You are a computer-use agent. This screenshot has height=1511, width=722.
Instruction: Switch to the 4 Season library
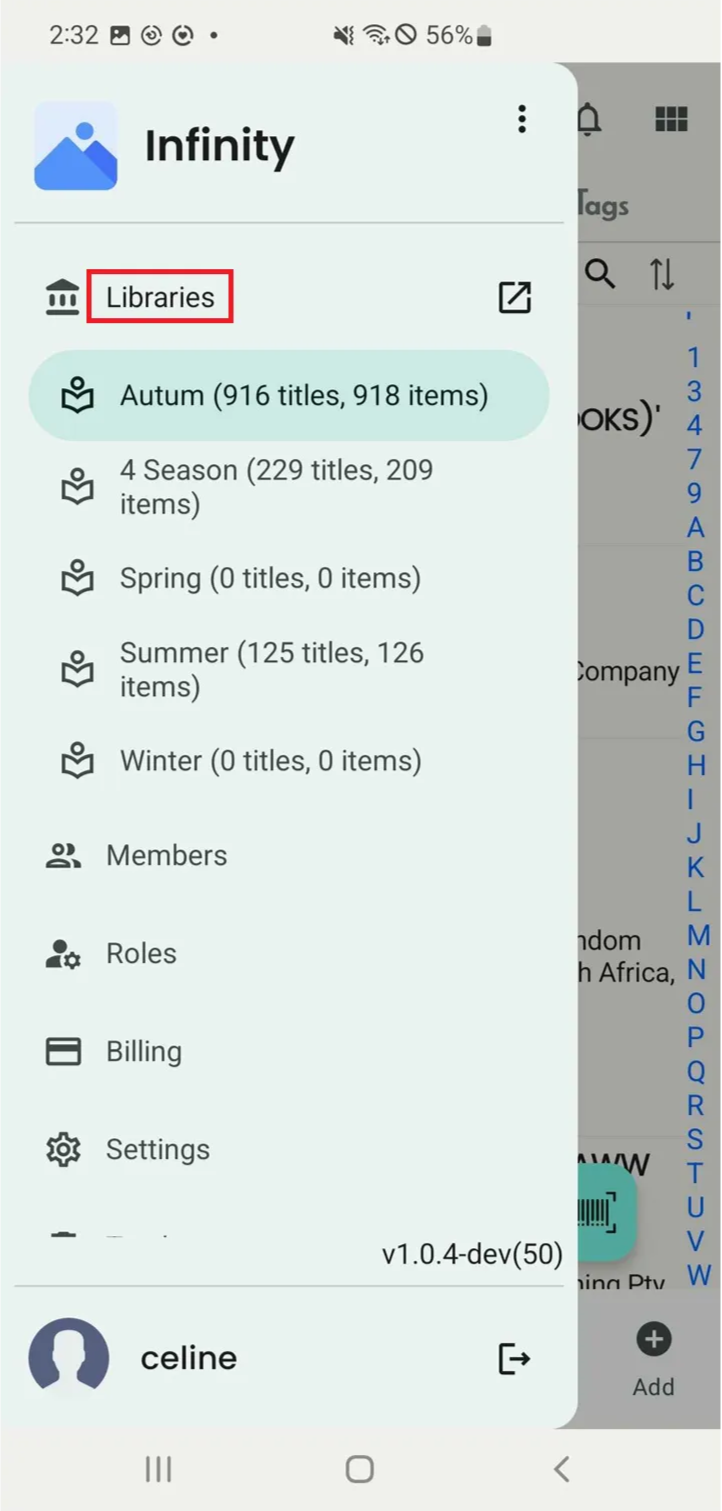[289, 487]
